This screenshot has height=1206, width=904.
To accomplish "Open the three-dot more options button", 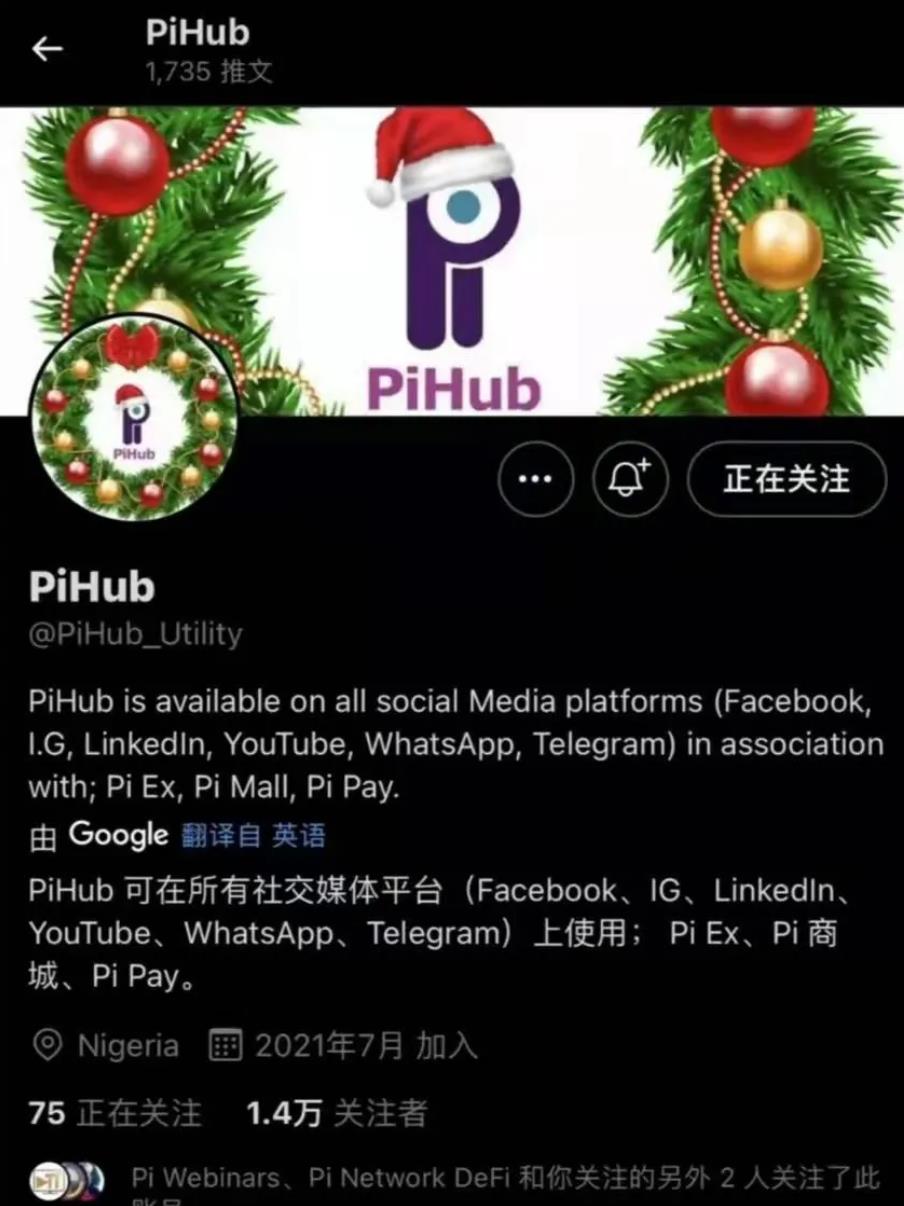I will tap(536, 479).
